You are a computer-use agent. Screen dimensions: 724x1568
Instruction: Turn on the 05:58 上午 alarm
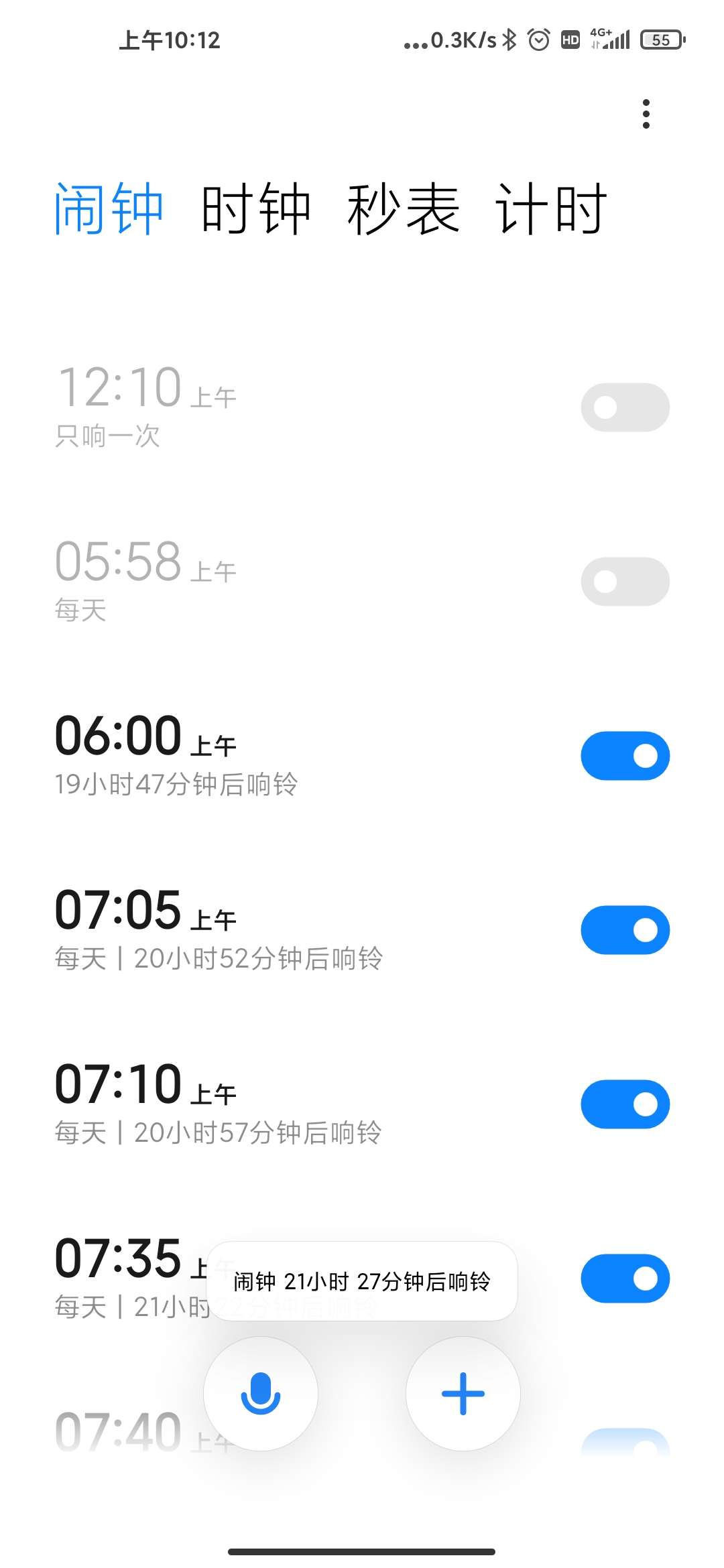point(625,582)
